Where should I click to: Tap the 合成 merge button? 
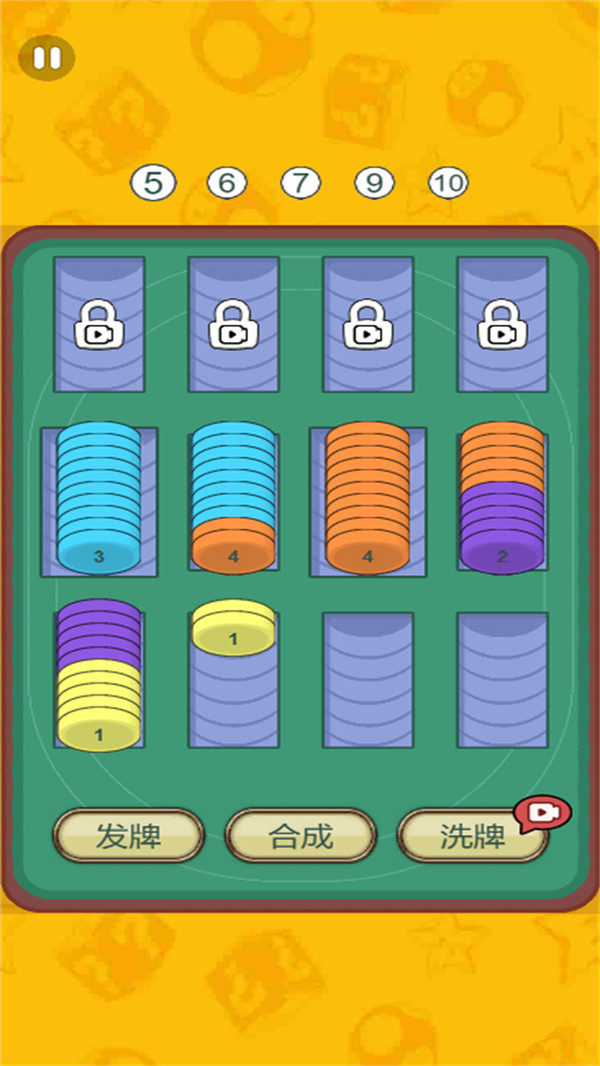(x=300, y=836)
